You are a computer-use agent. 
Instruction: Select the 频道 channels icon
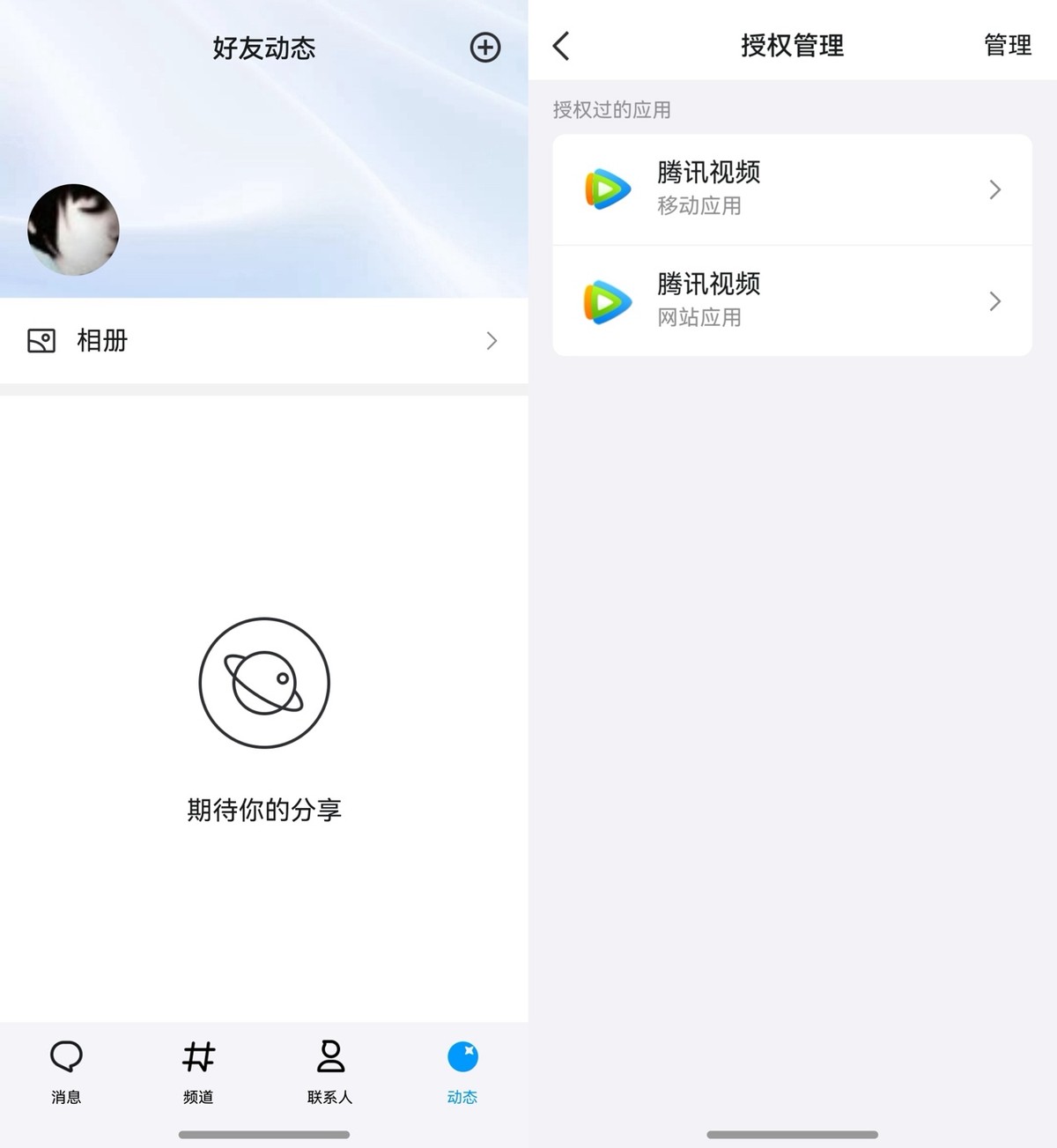coord(197,1055)
